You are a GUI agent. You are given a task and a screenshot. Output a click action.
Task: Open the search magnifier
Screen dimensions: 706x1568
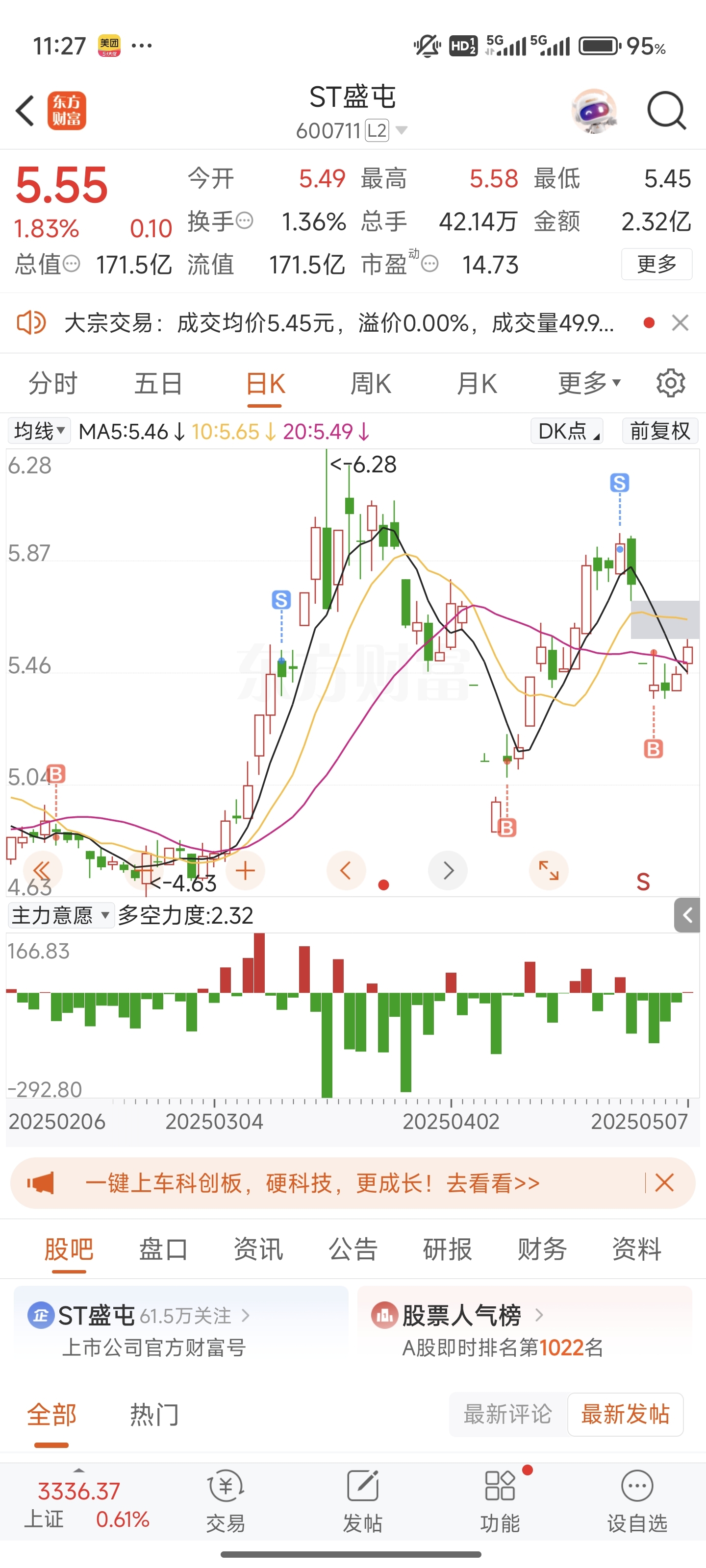666,111
